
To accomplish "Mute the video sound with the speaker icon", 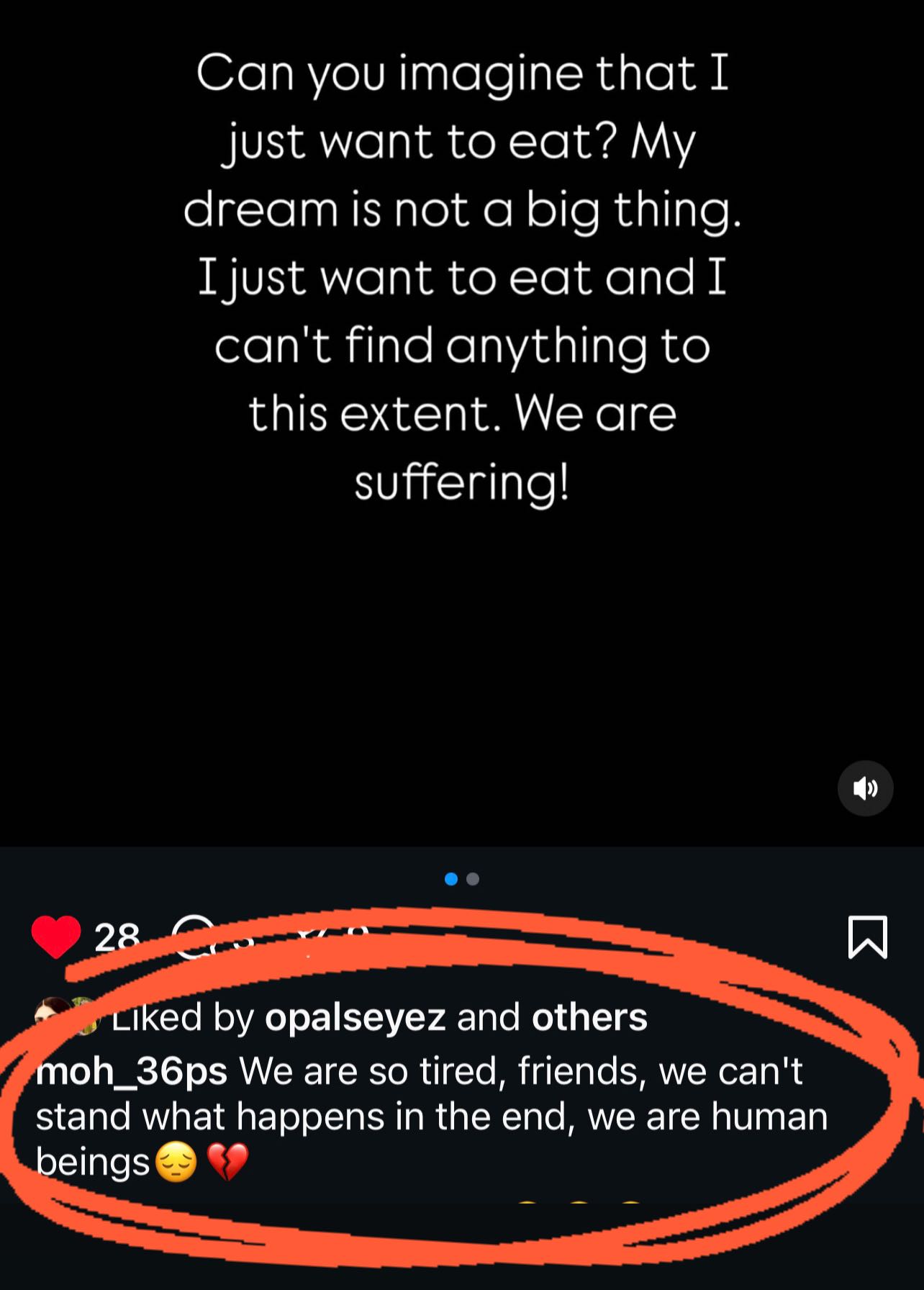I will pyautogui.click(x=865, y=788).
